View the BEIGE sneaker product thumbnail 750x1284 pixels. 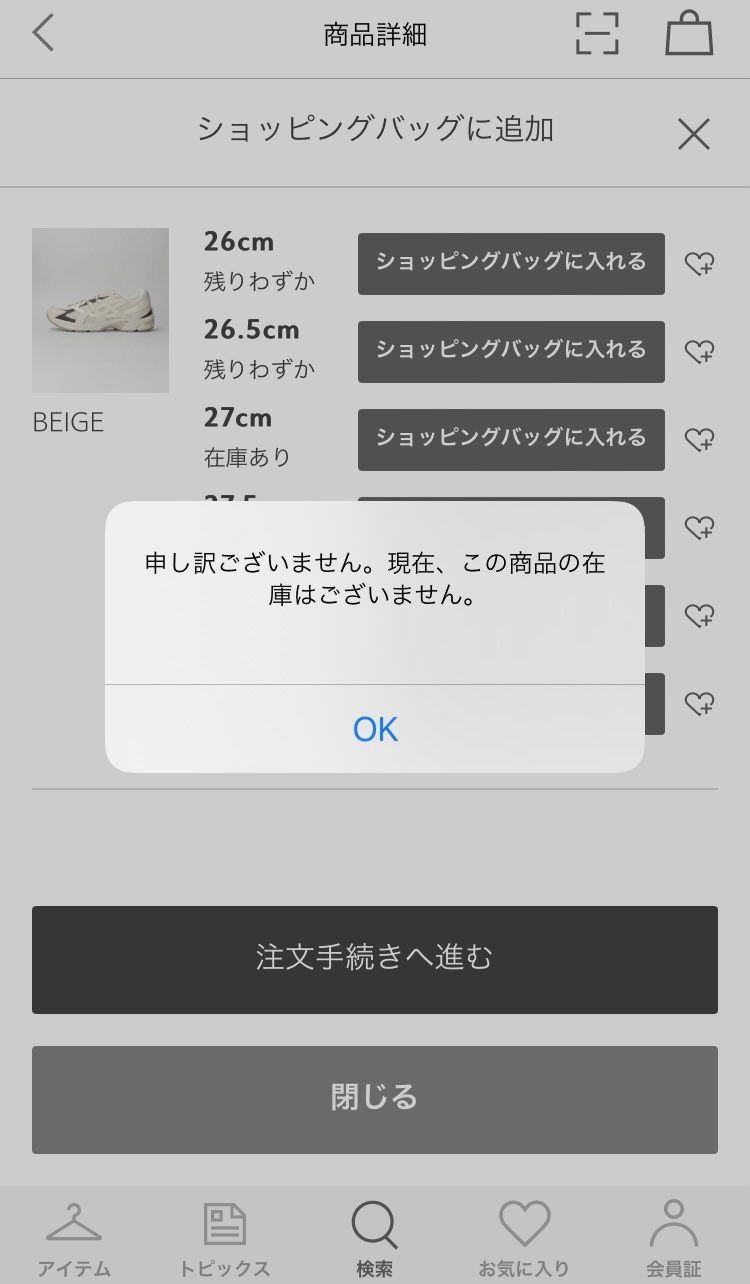pos(100,309)
